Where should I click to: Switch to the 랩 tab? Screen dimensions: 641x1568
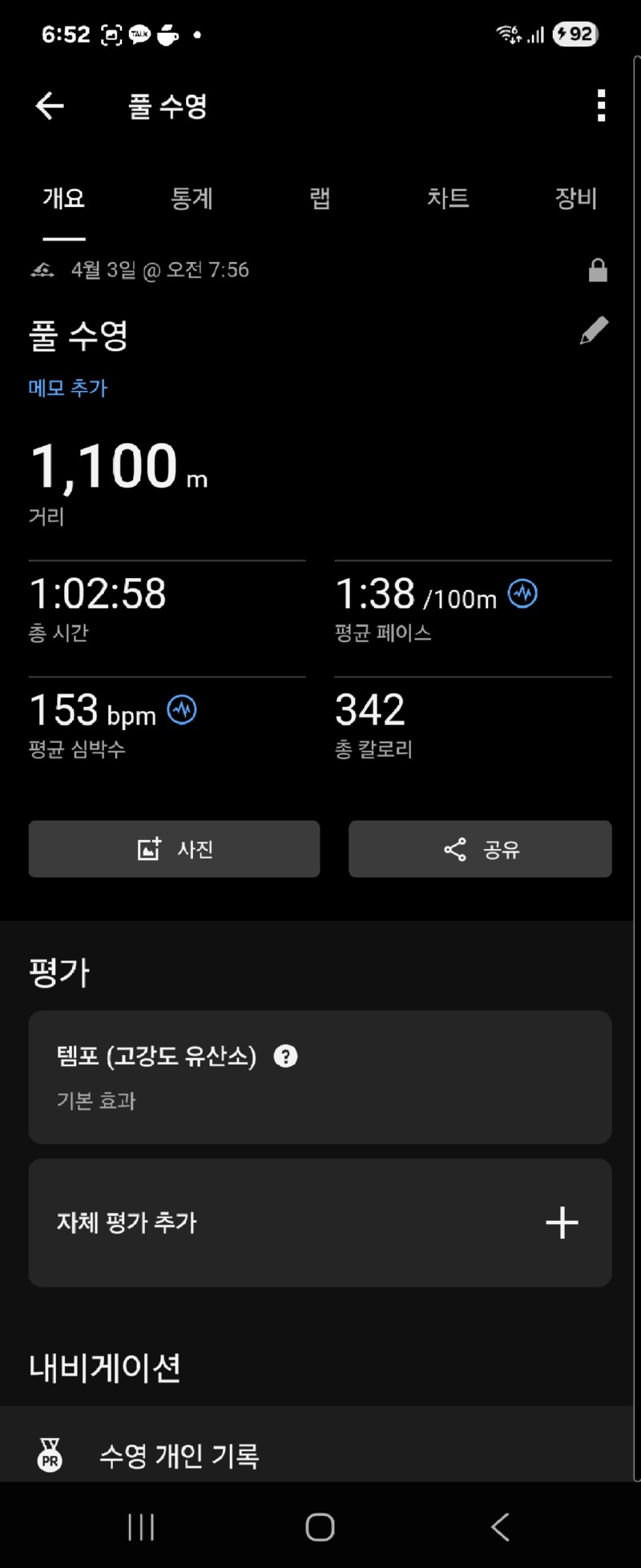(x=320, y=198)
